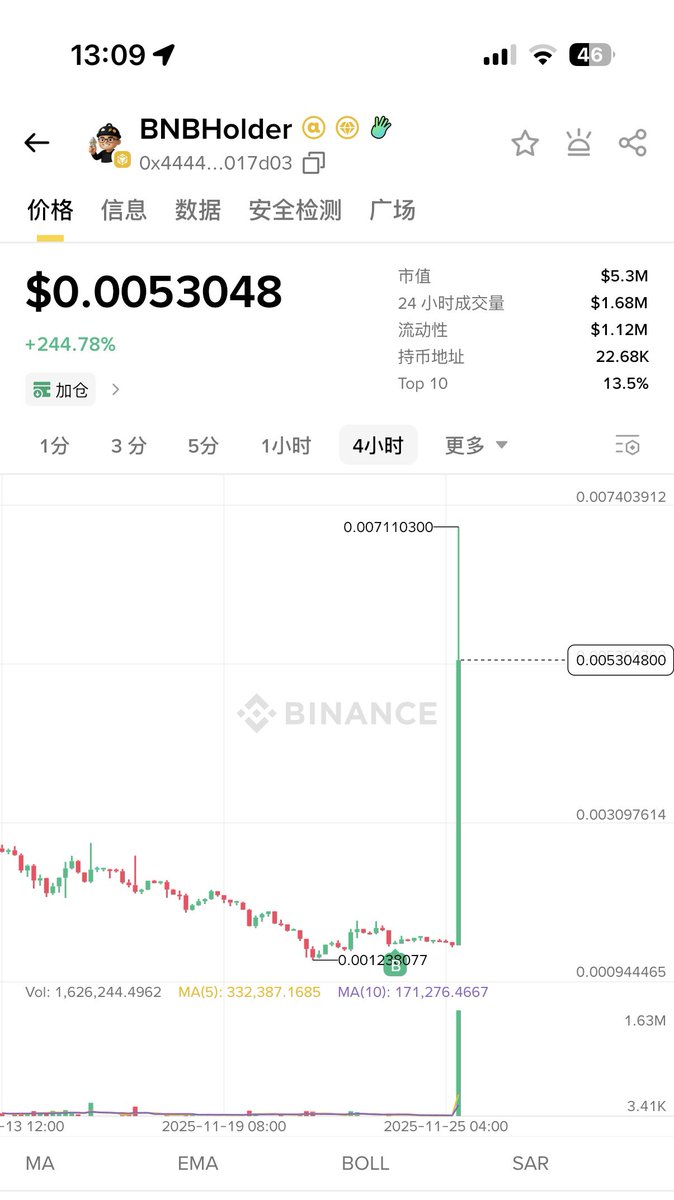Switch to the 数据 tab
The image size is (674, 1200).
[x=198, y=210]
